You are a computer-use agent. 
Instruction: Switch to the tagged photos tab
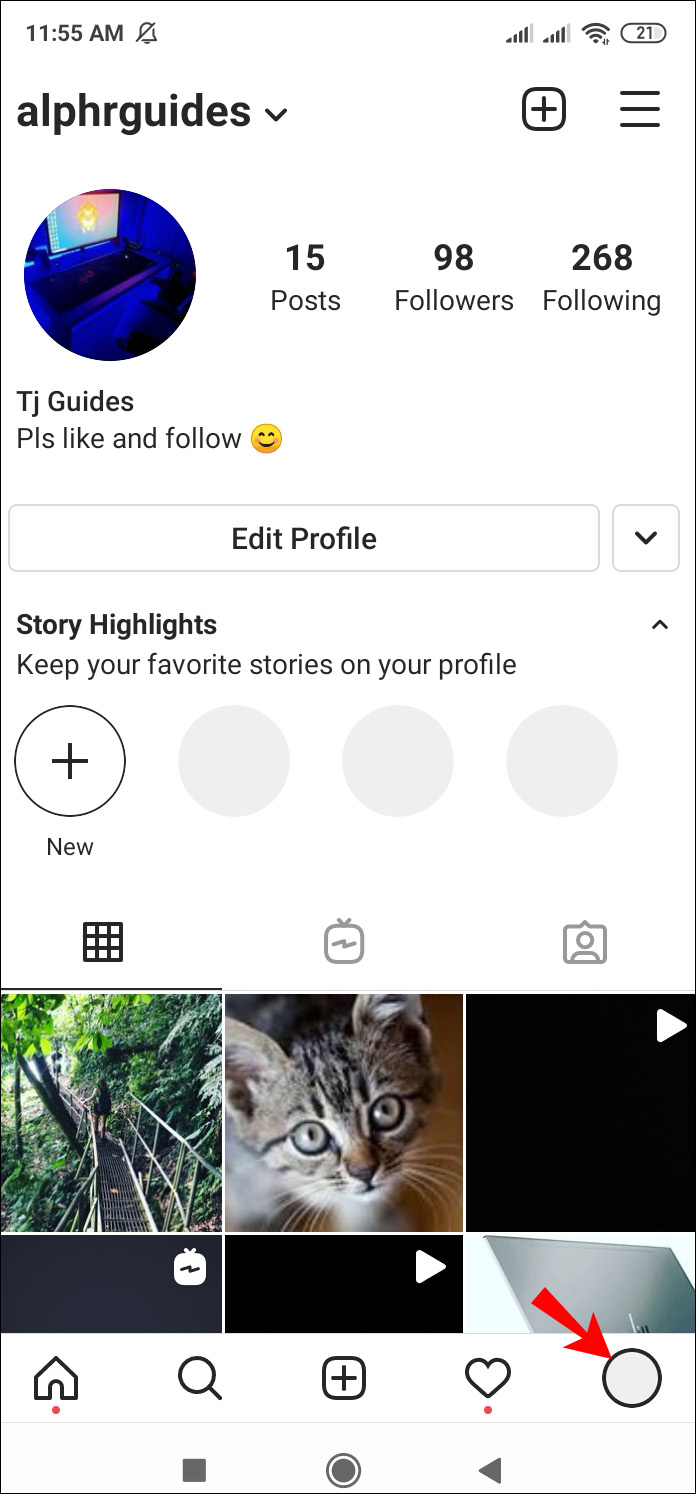click(x=585, y=942)
